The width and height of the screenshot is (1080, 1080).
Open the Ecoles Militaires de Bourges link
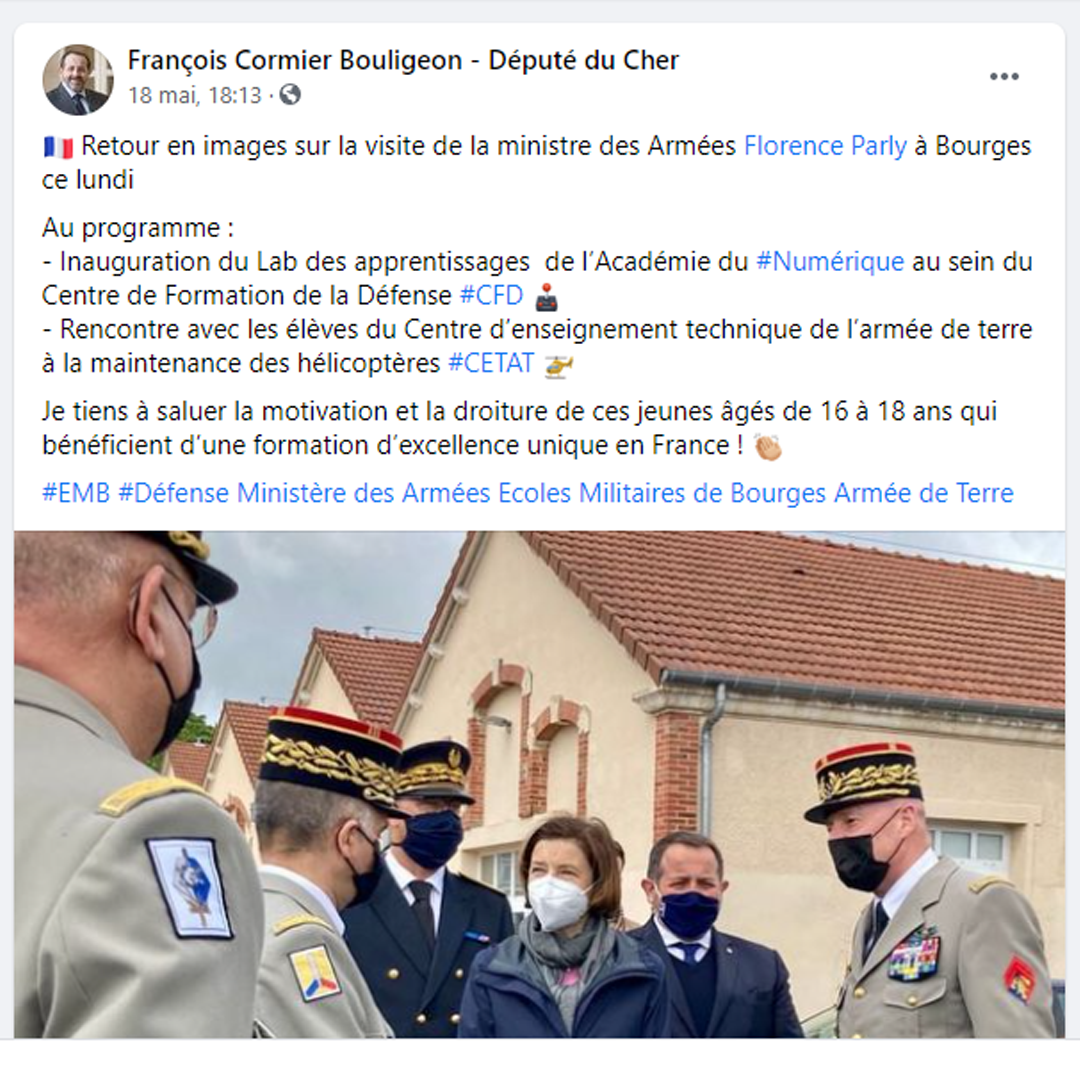pyautogui.click(x=662, y=493)
